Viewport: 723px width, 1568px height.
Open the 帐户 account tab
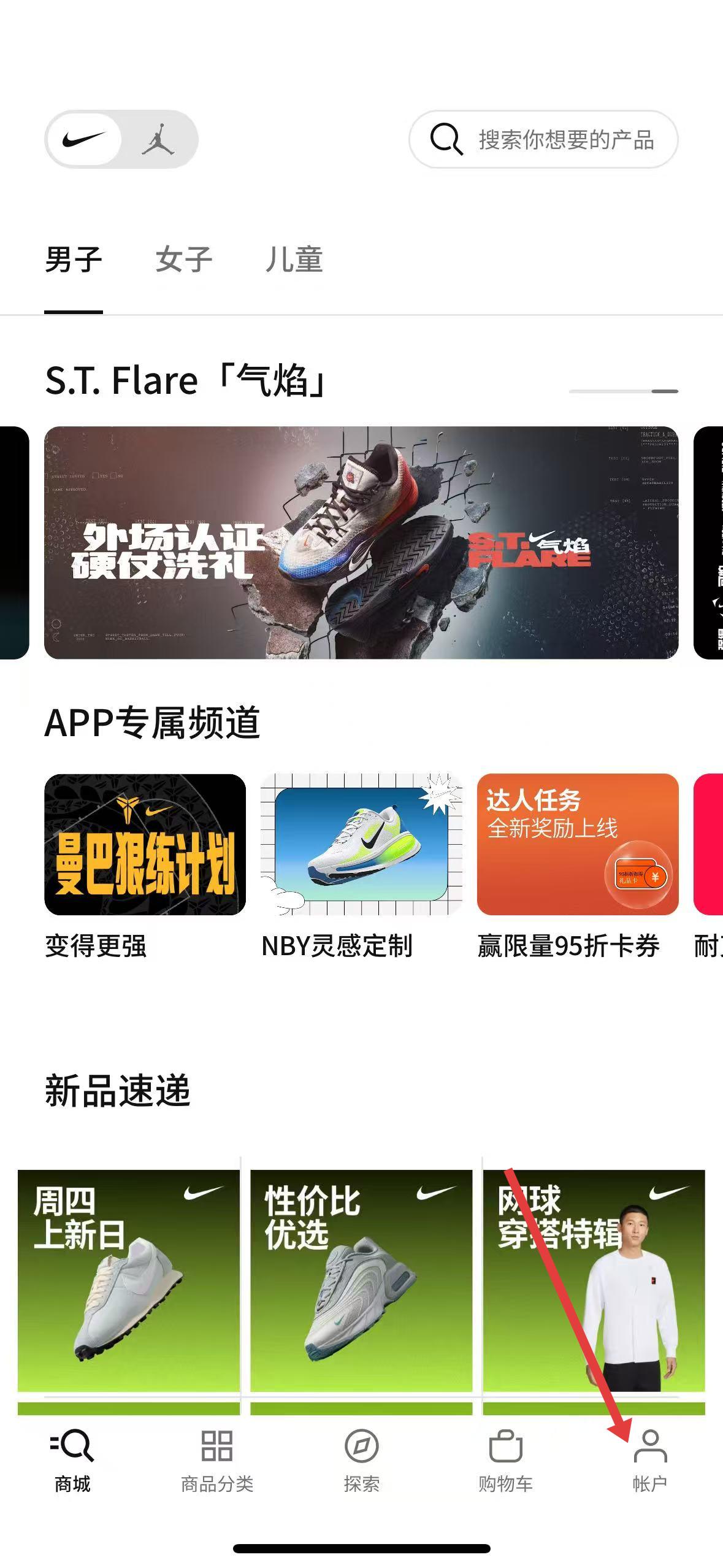[x=650, y=1462]
